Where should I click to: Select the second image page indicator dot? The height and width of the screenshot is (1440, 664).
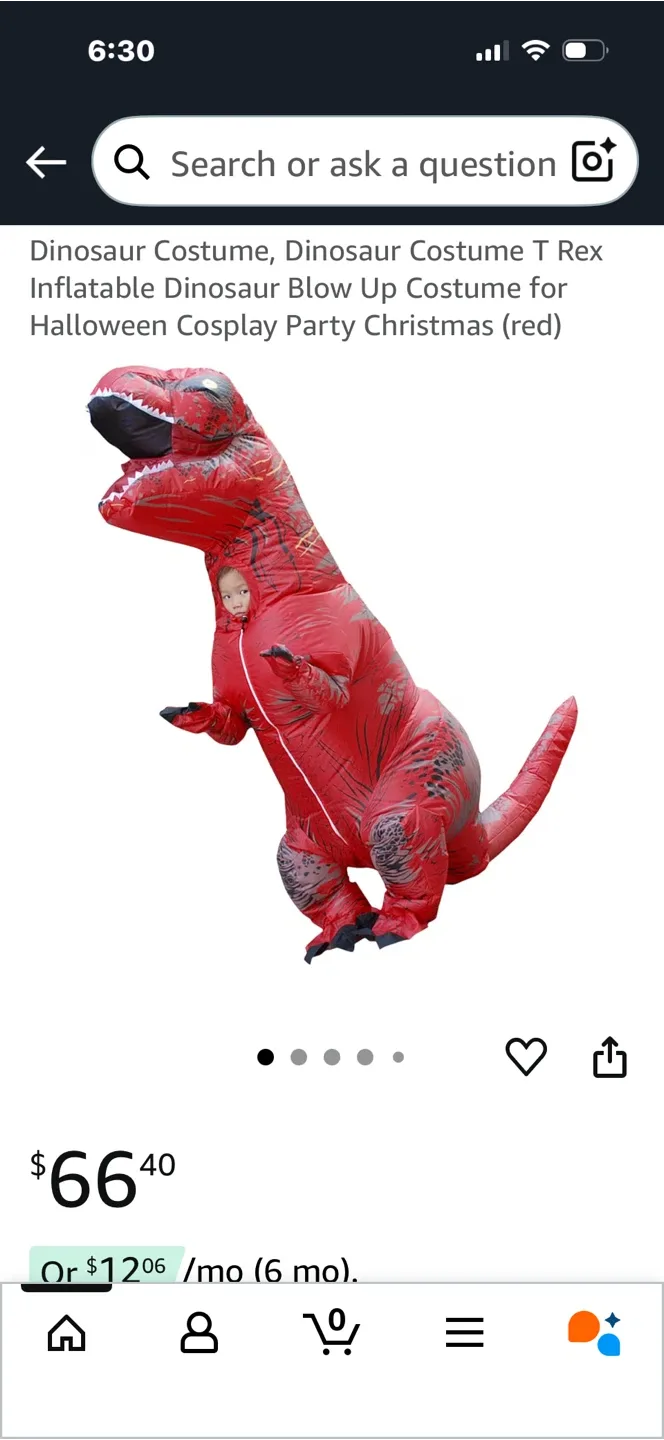[298, 1057]
